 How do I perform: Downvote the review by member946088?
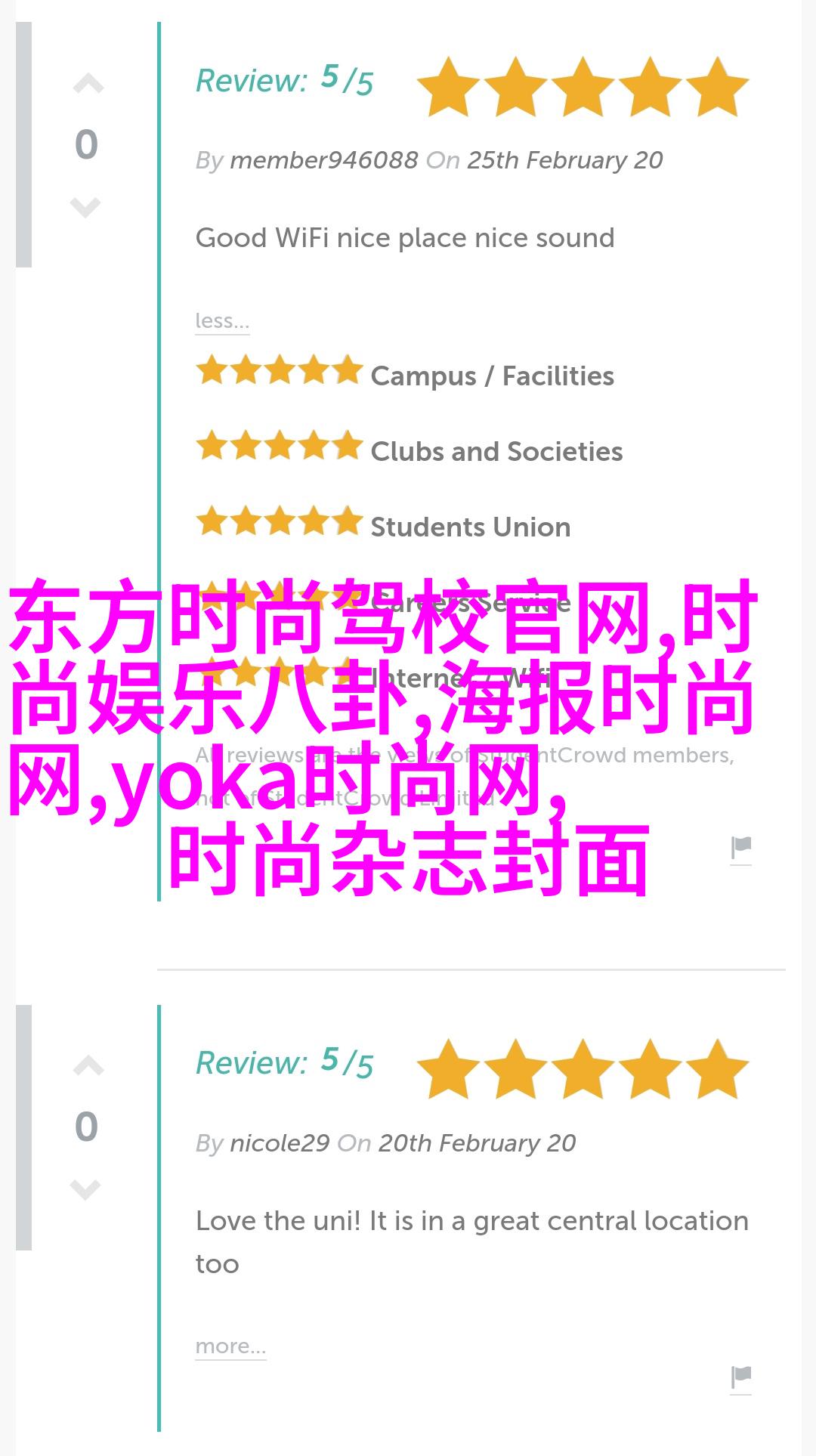[85, 206]
